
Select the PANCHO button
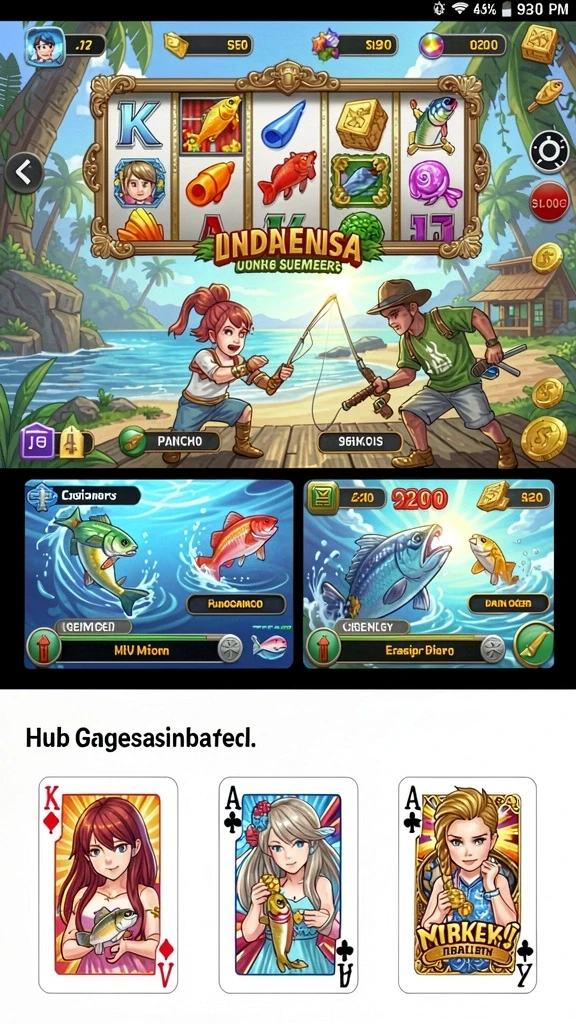pyautogui.click(x=171, y=441)
